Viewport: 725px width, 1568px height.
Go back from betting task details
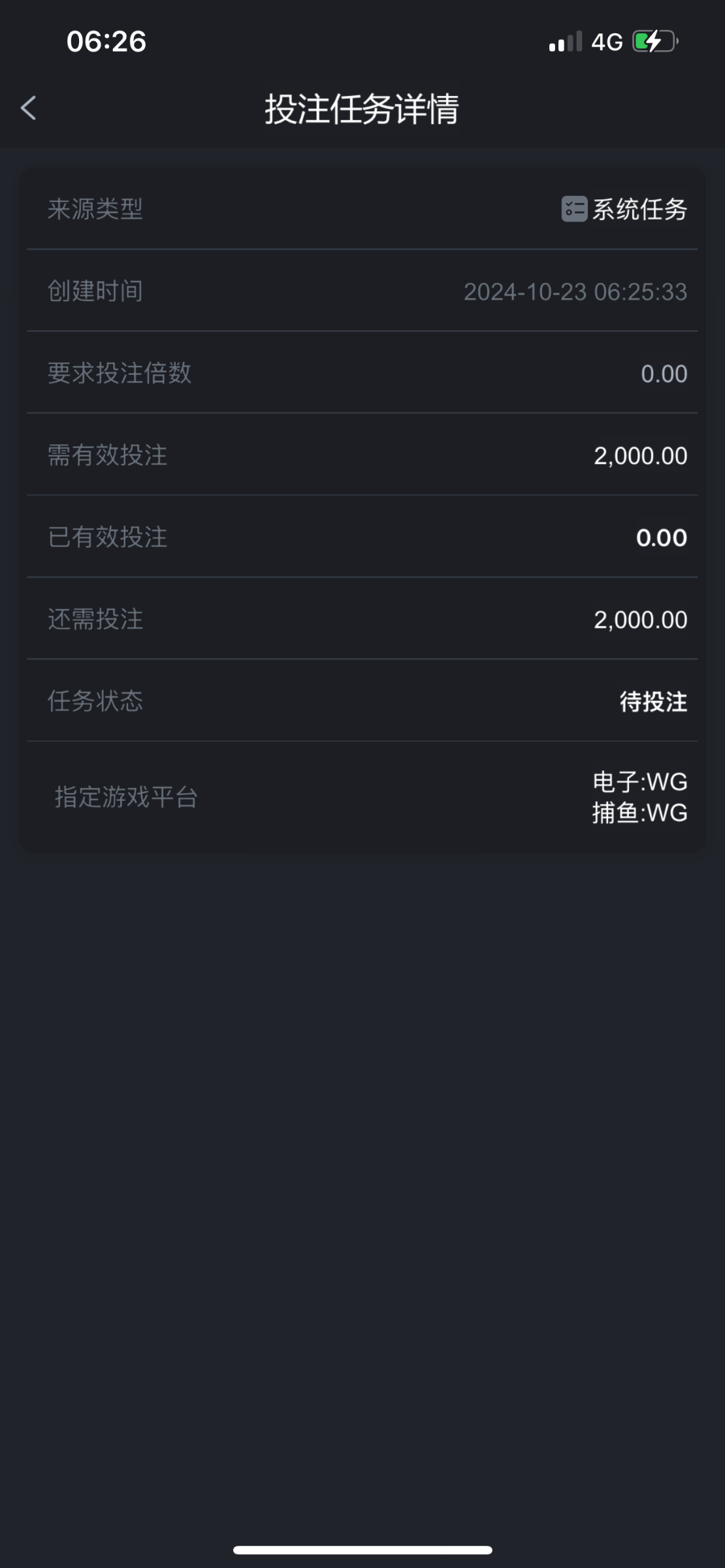(x=28, y=108)
